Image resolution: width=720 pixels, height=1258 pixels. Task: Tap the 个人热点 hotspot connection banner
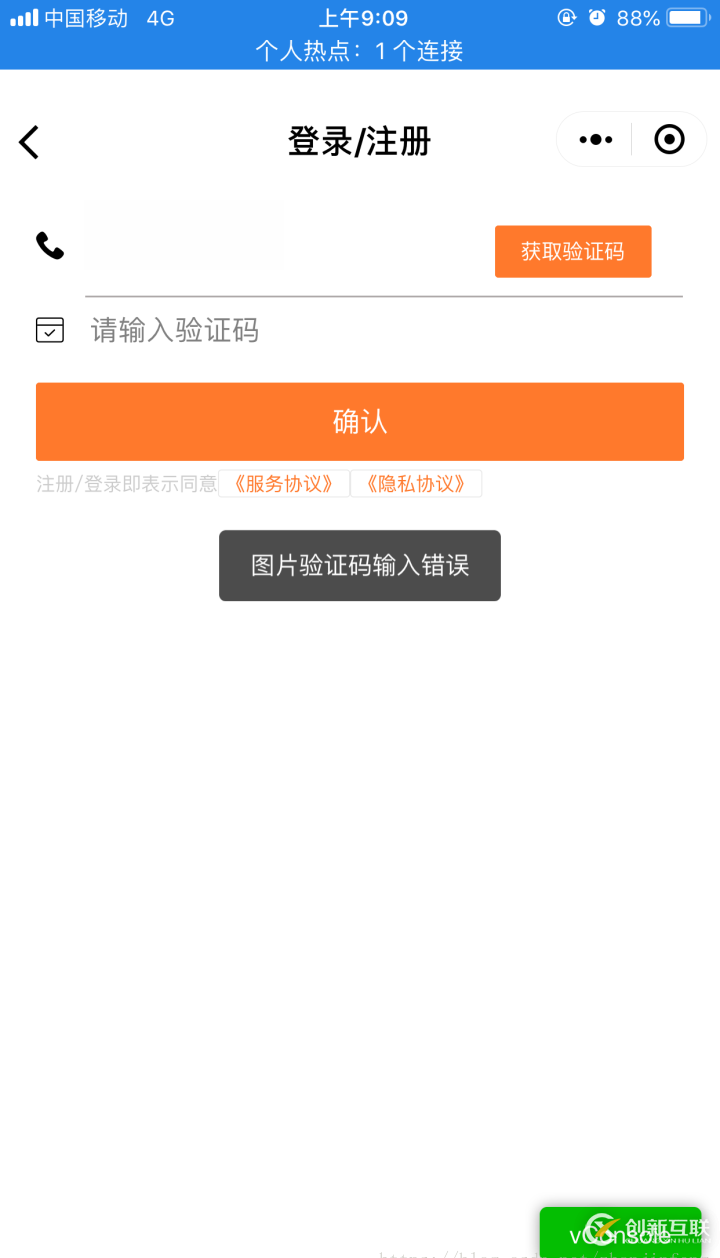coord(360,51)
